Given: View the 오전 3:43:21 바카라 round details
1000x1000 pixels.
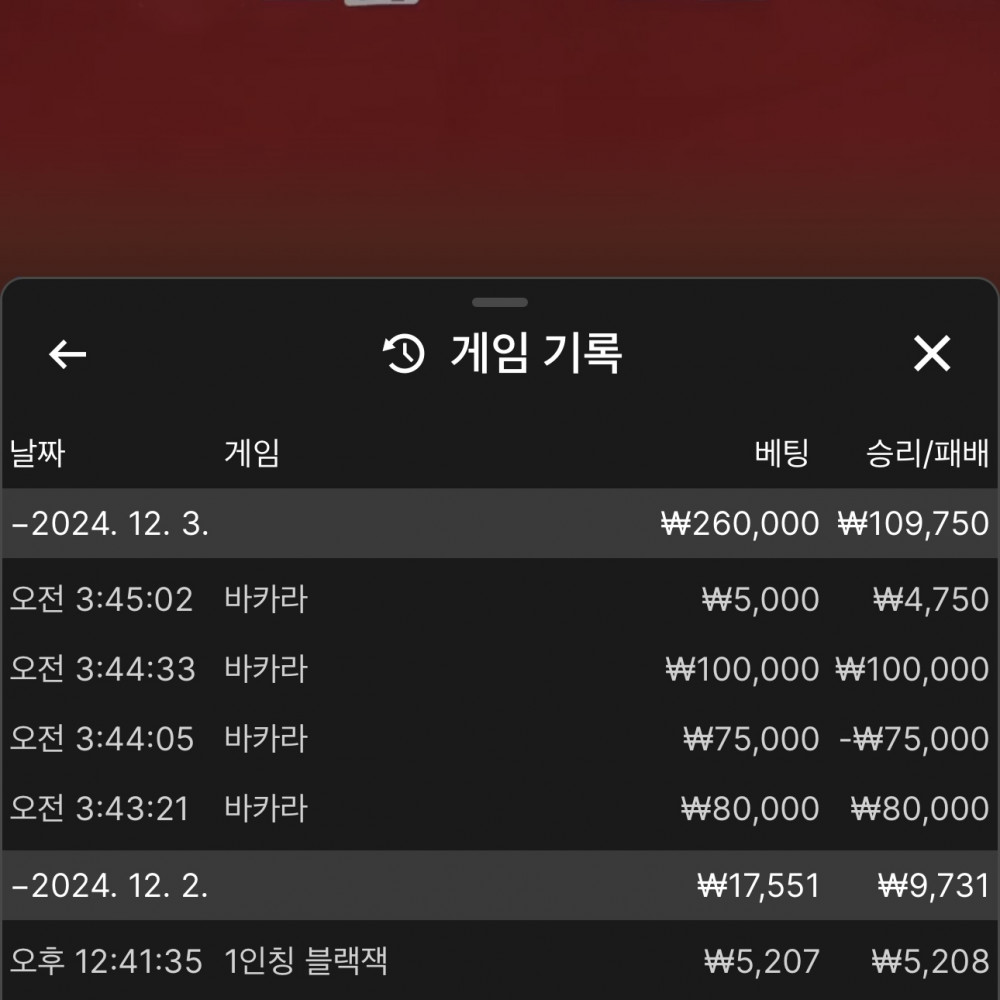Looking at the screenshot, I should pyautogui.click(x=498, y=808).
